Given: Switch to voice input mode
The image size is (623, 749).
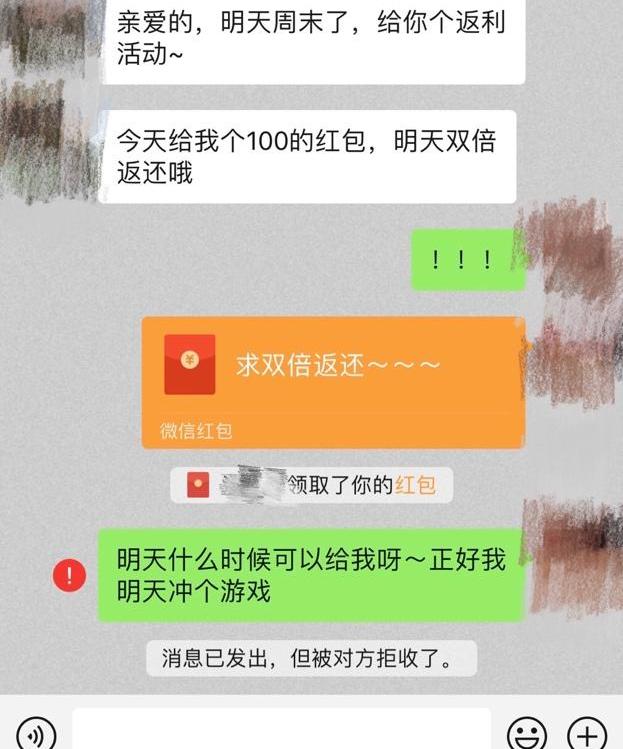Looking at the screenshot, I should pos(37,735).
